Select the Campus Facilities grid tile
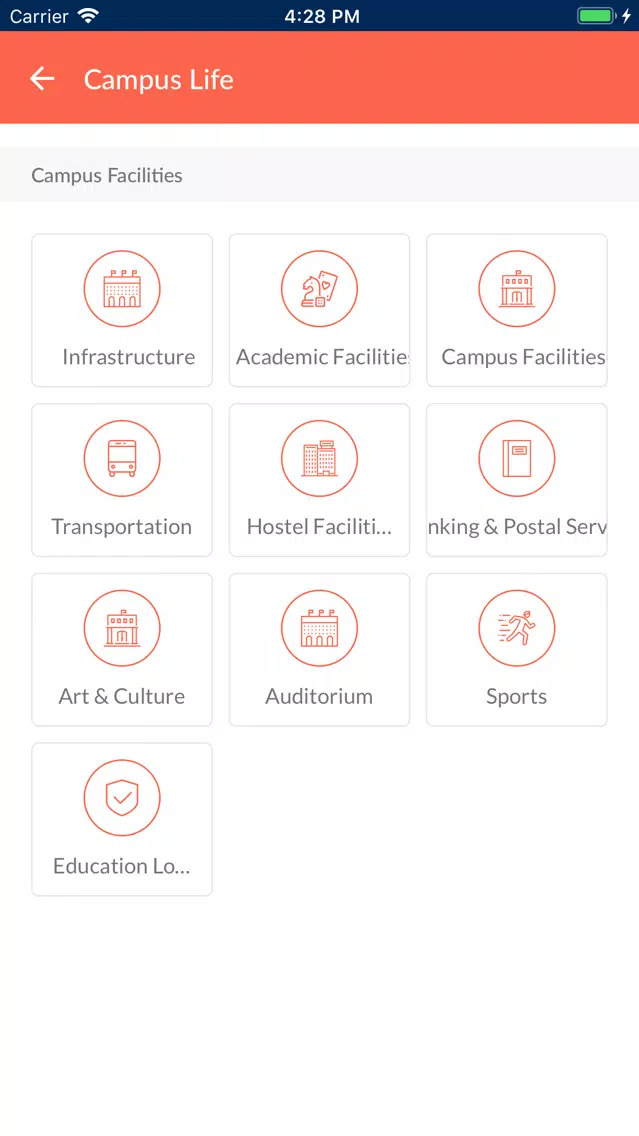The width and height of the screenshot is (639, 1136). pyautogui.click(x=517, y=310)
